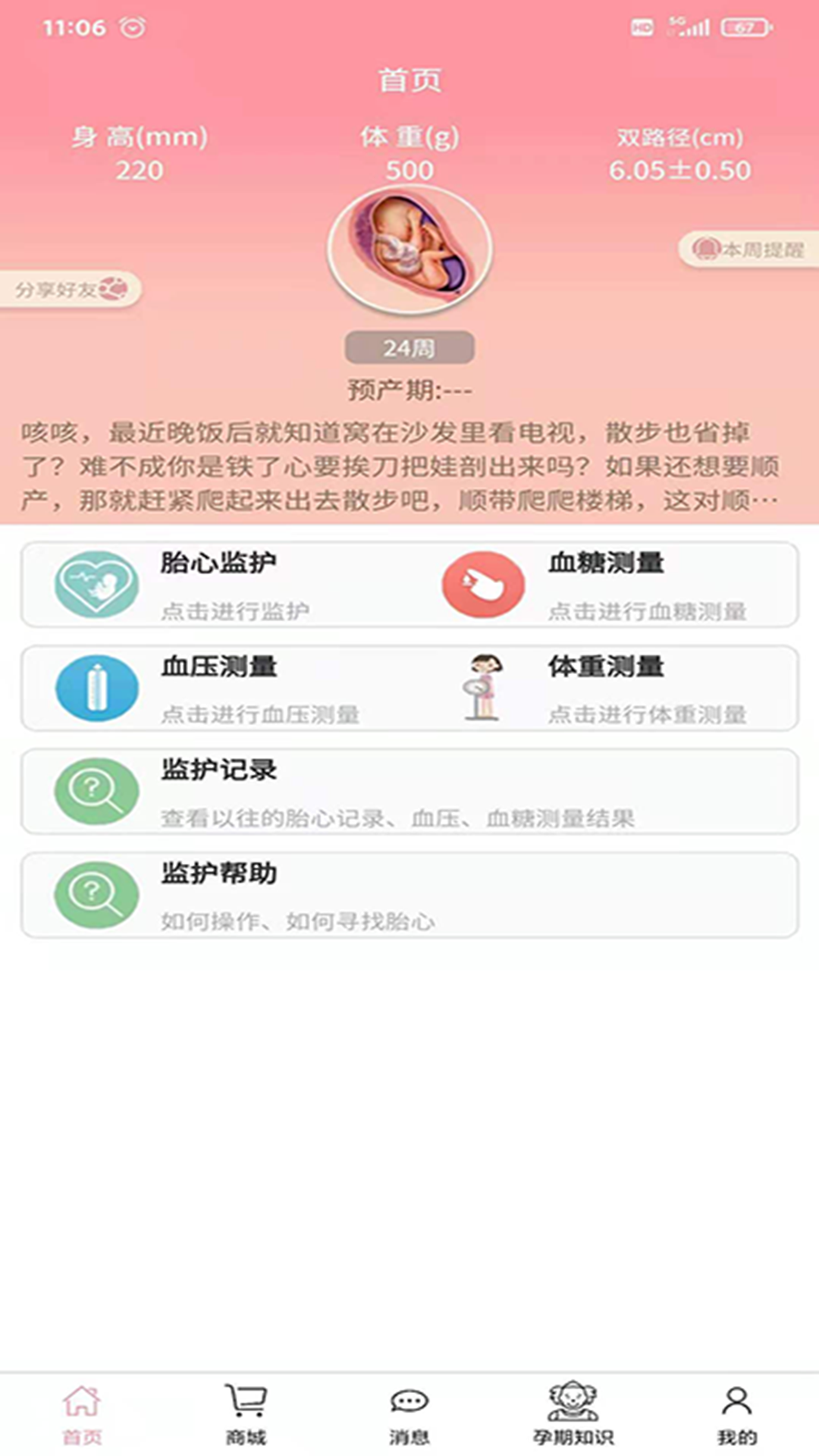819x1456 pixels.
Task: Switch to the 商城 shop tab
Action: click(246, 1414)
